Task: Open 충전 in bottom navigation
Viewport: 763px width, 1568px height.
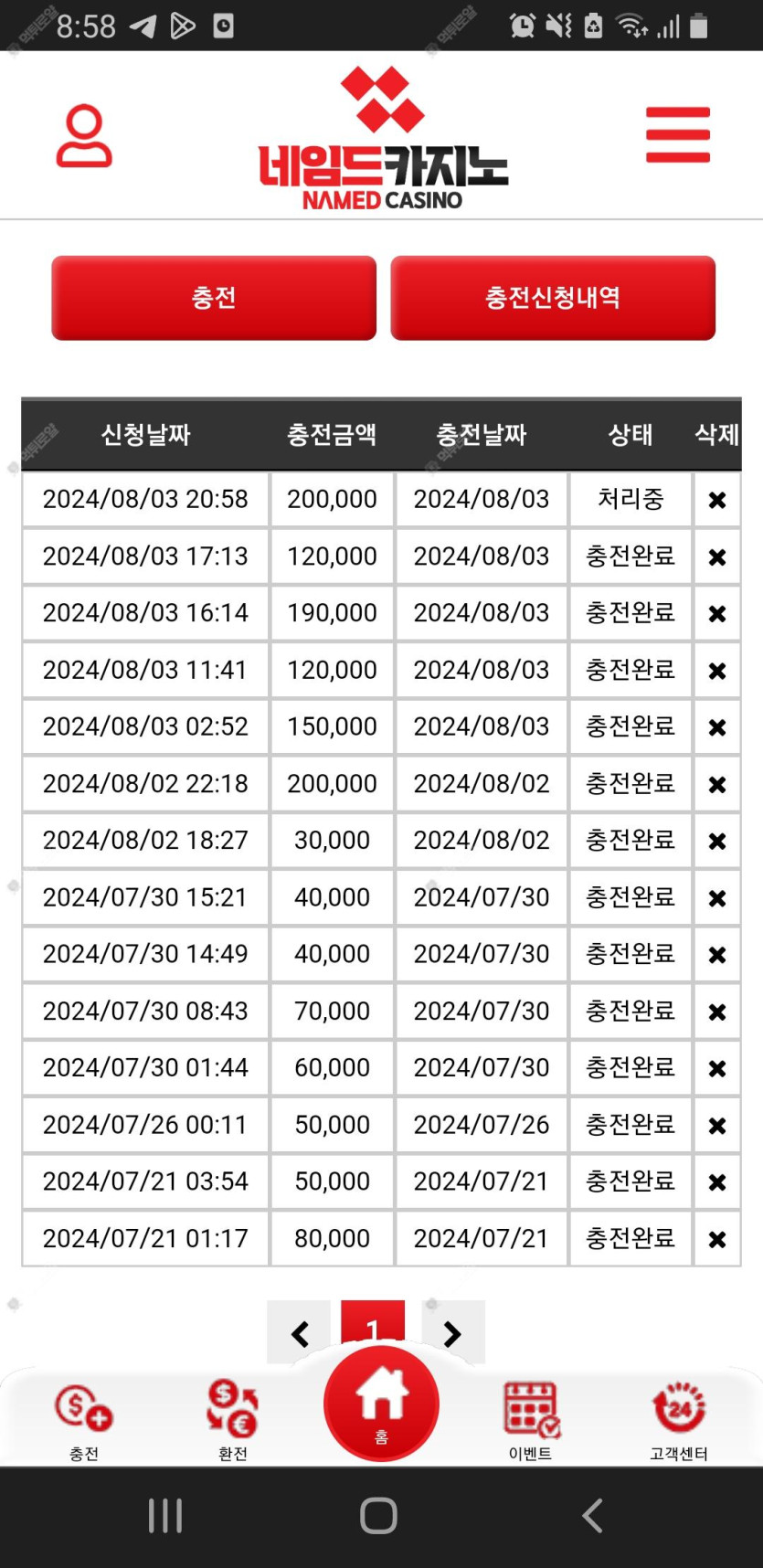Action: tap(84, 1421)
